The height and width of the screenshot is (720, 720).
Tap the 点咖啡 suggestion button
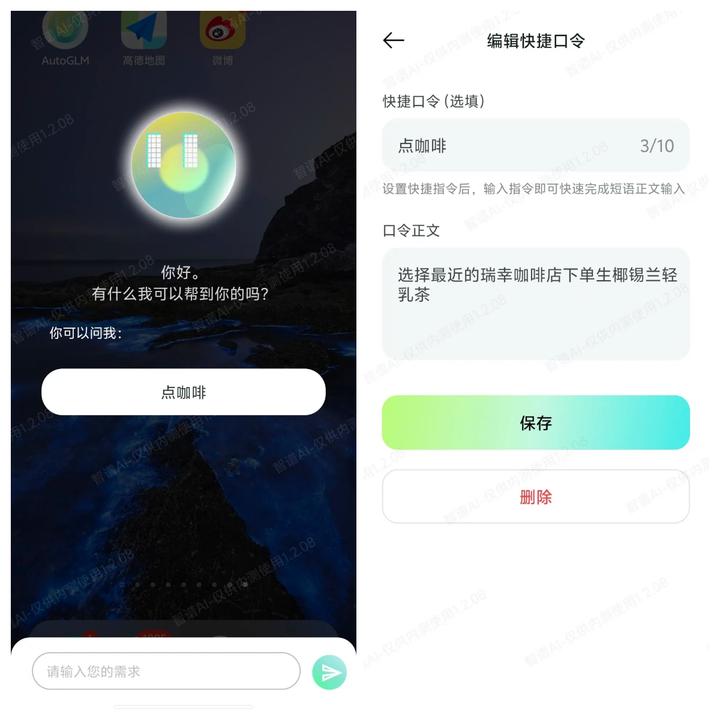coord(183,392)
